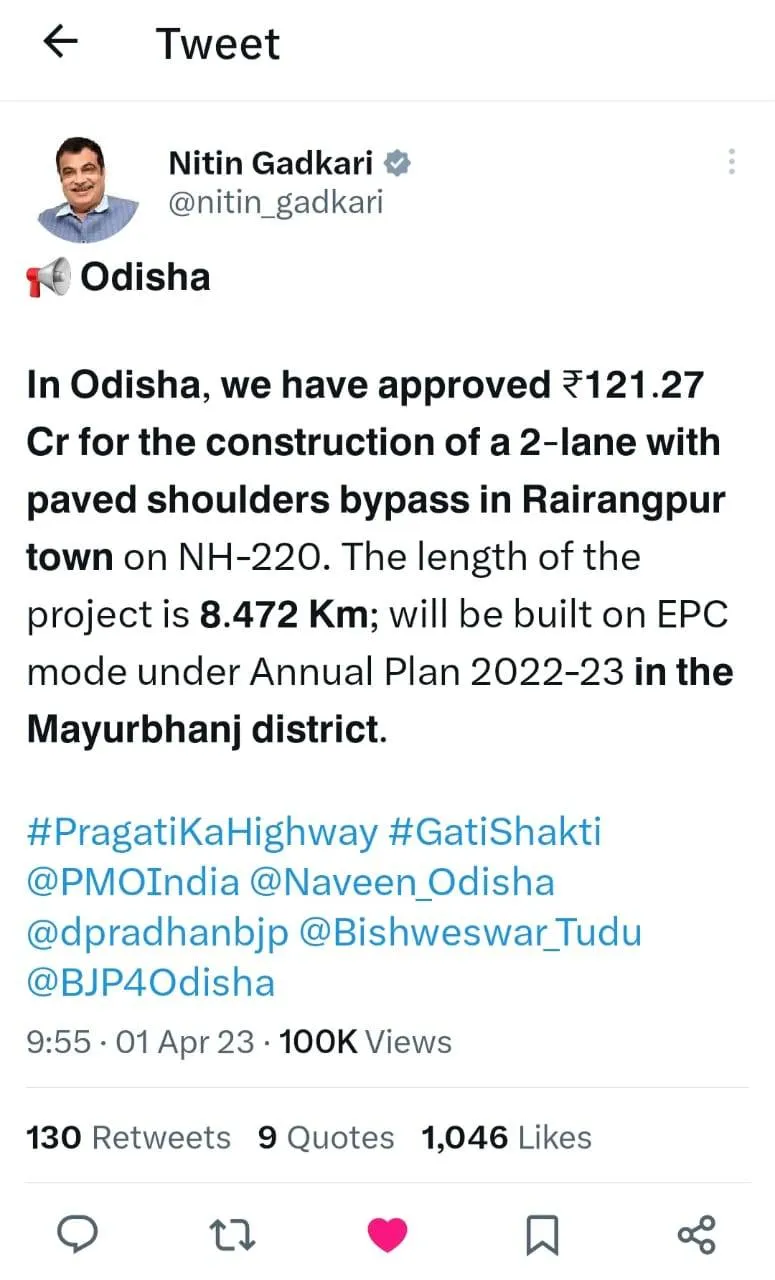The image size is (775, 1280).
Task: Unlike the tweet with the heart icon
Action: (387, 1234)
